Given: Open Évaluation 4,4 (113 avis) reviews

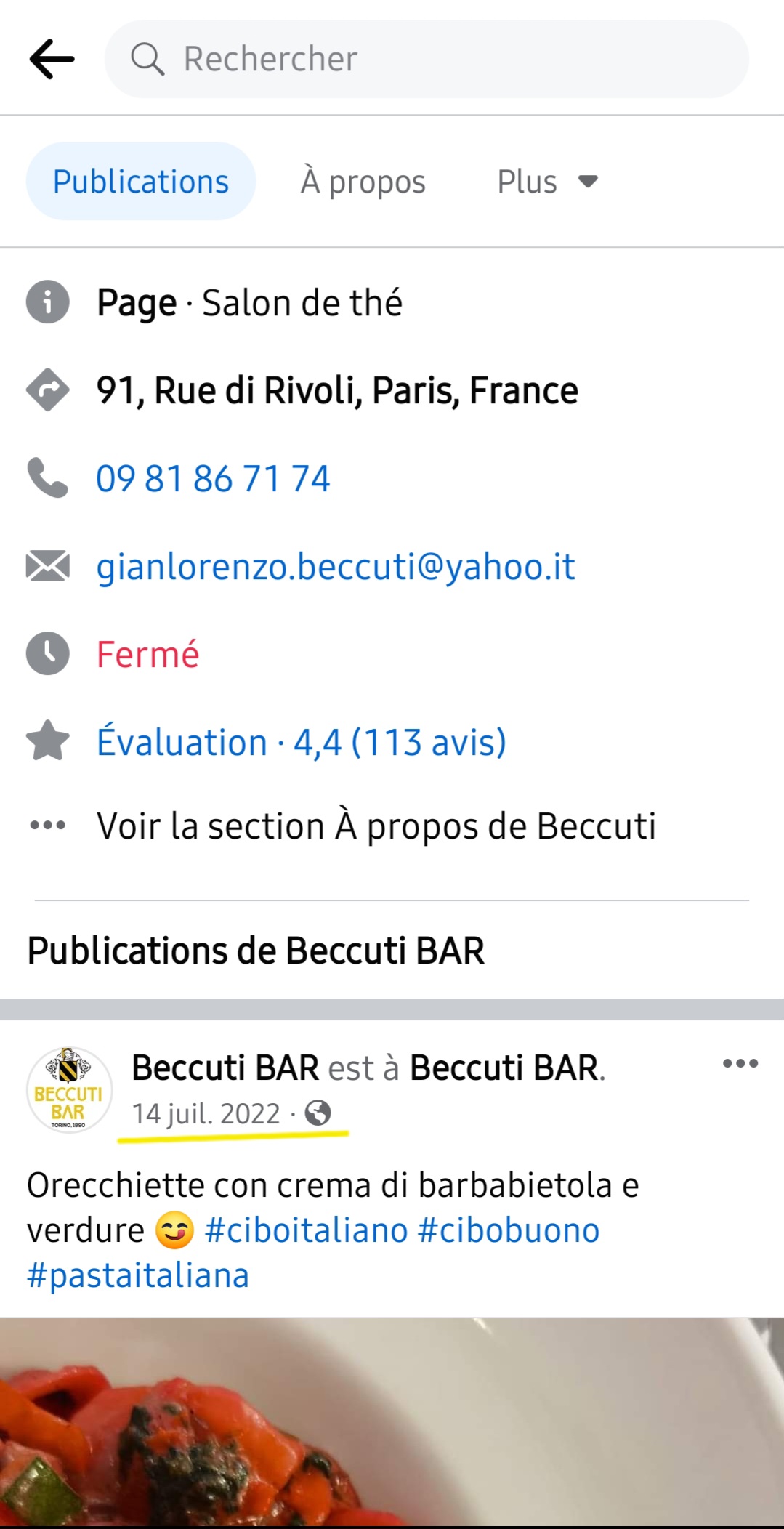Looking at the screenshot, I should point(302,742).
